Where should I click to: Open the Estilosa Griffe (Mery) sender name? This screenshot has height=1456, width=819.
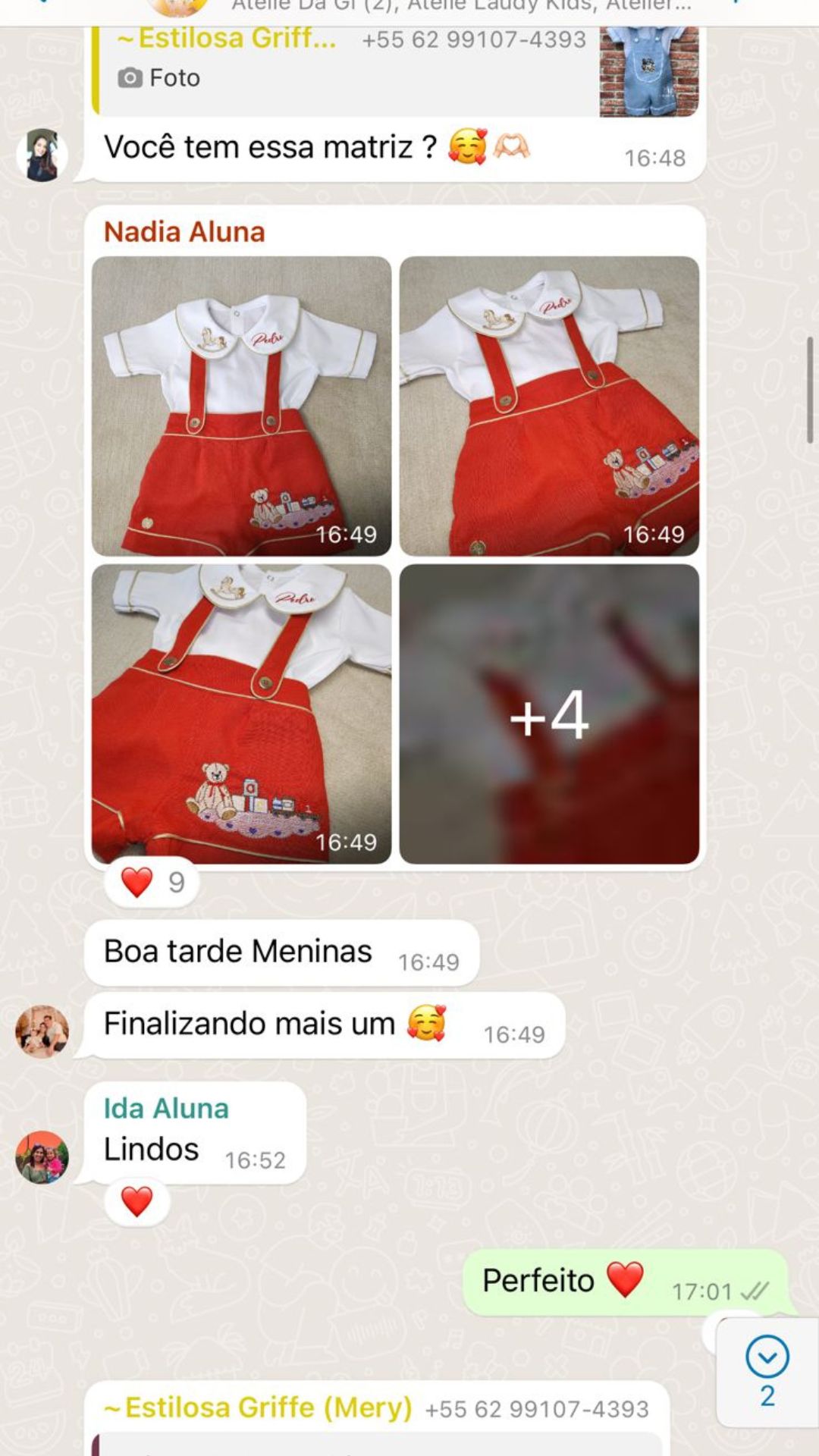[x=258, y=1407]
